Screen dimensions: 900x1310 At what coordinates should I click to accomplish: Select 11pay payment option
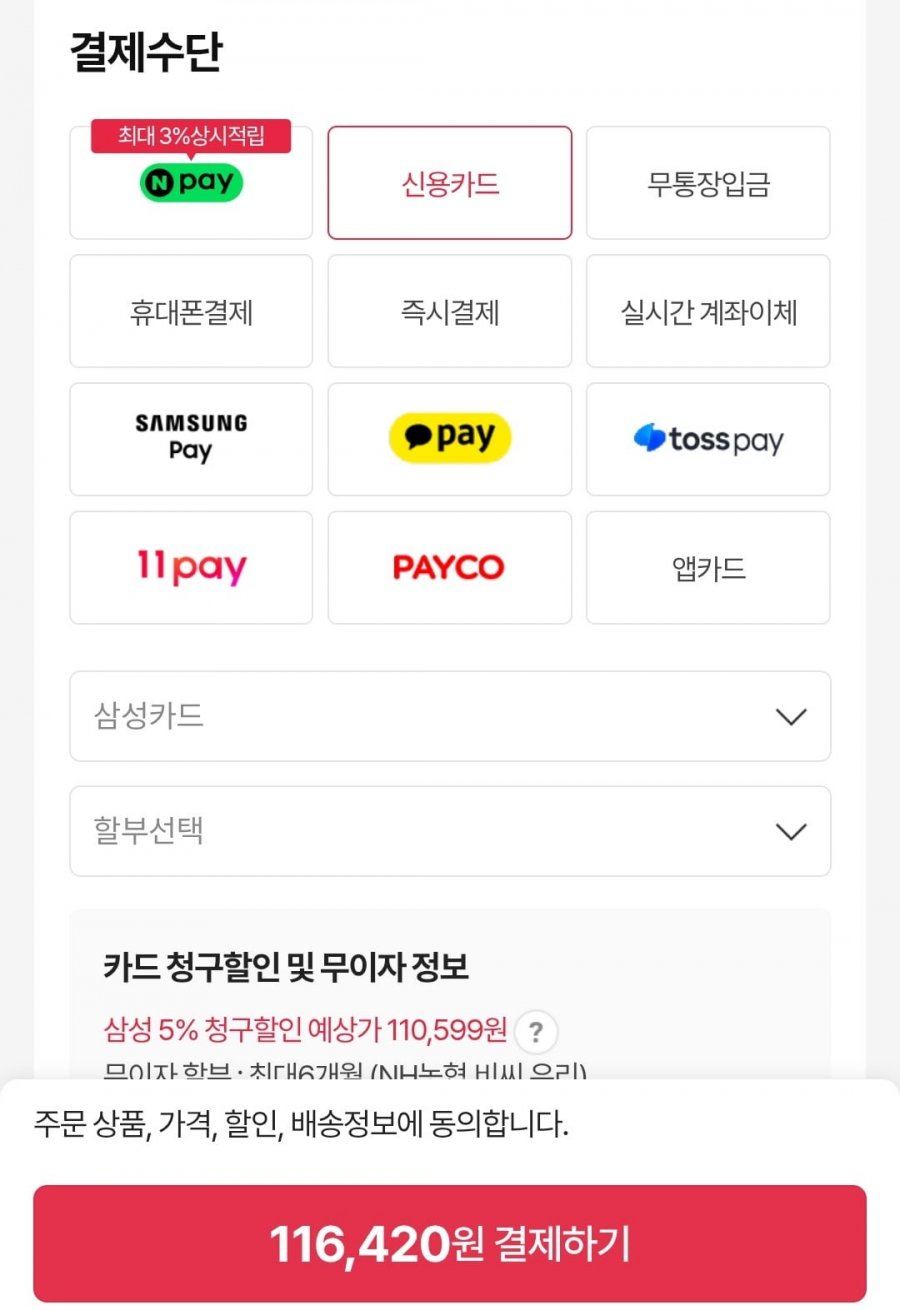(191, 568)
